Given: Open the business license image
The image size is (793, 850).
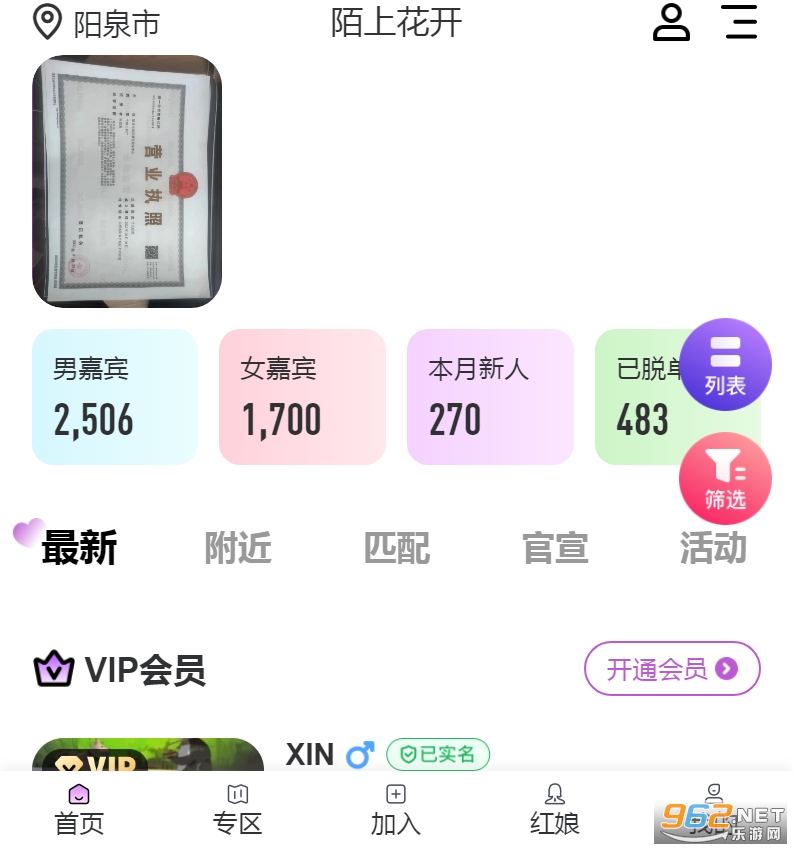Looking at the screenshot, I should [127, 181].
